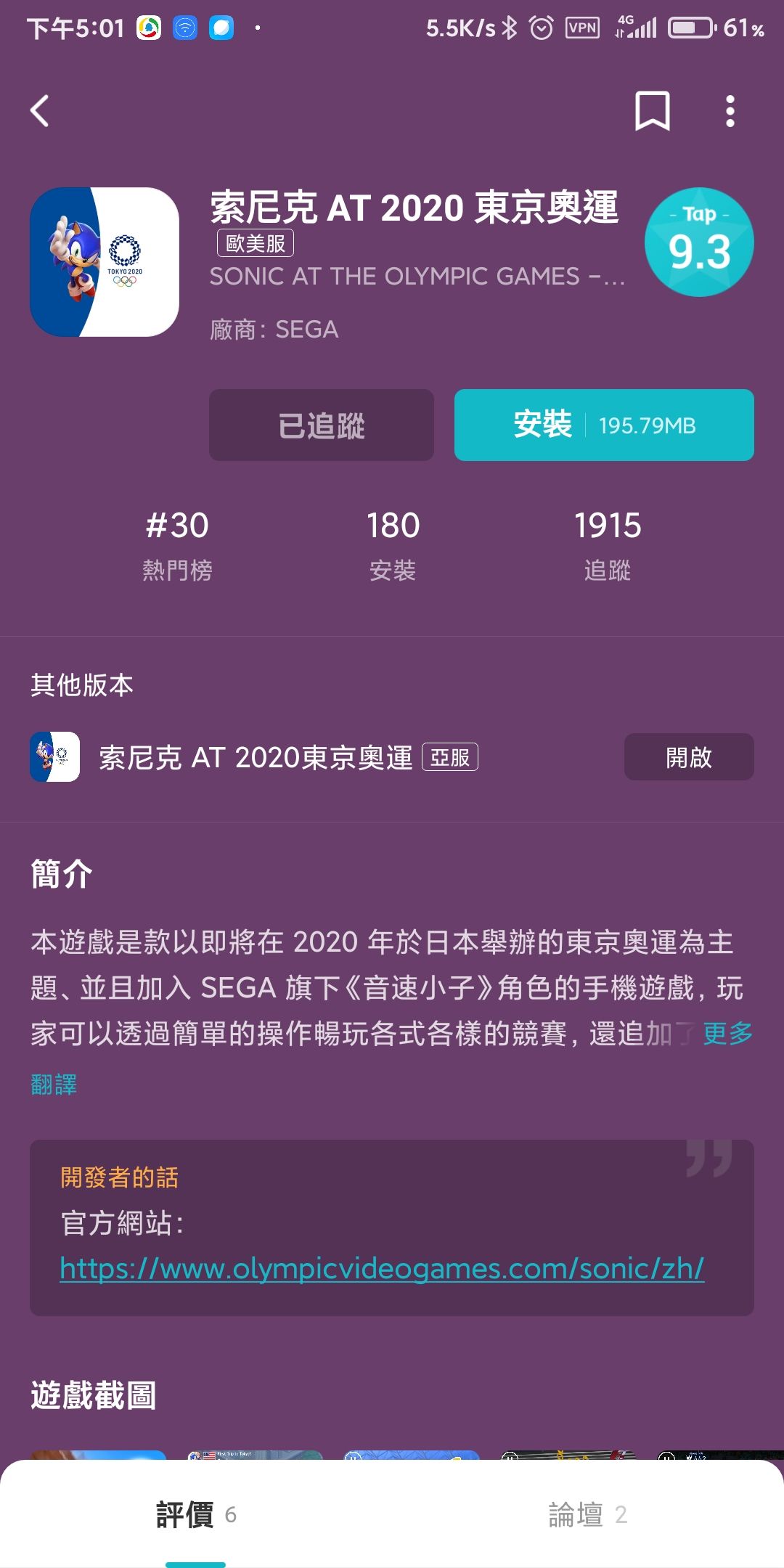Tap the colorful notification icon in status bar
The height and width of the screenshot is (1568, 784).
point(150,27)
